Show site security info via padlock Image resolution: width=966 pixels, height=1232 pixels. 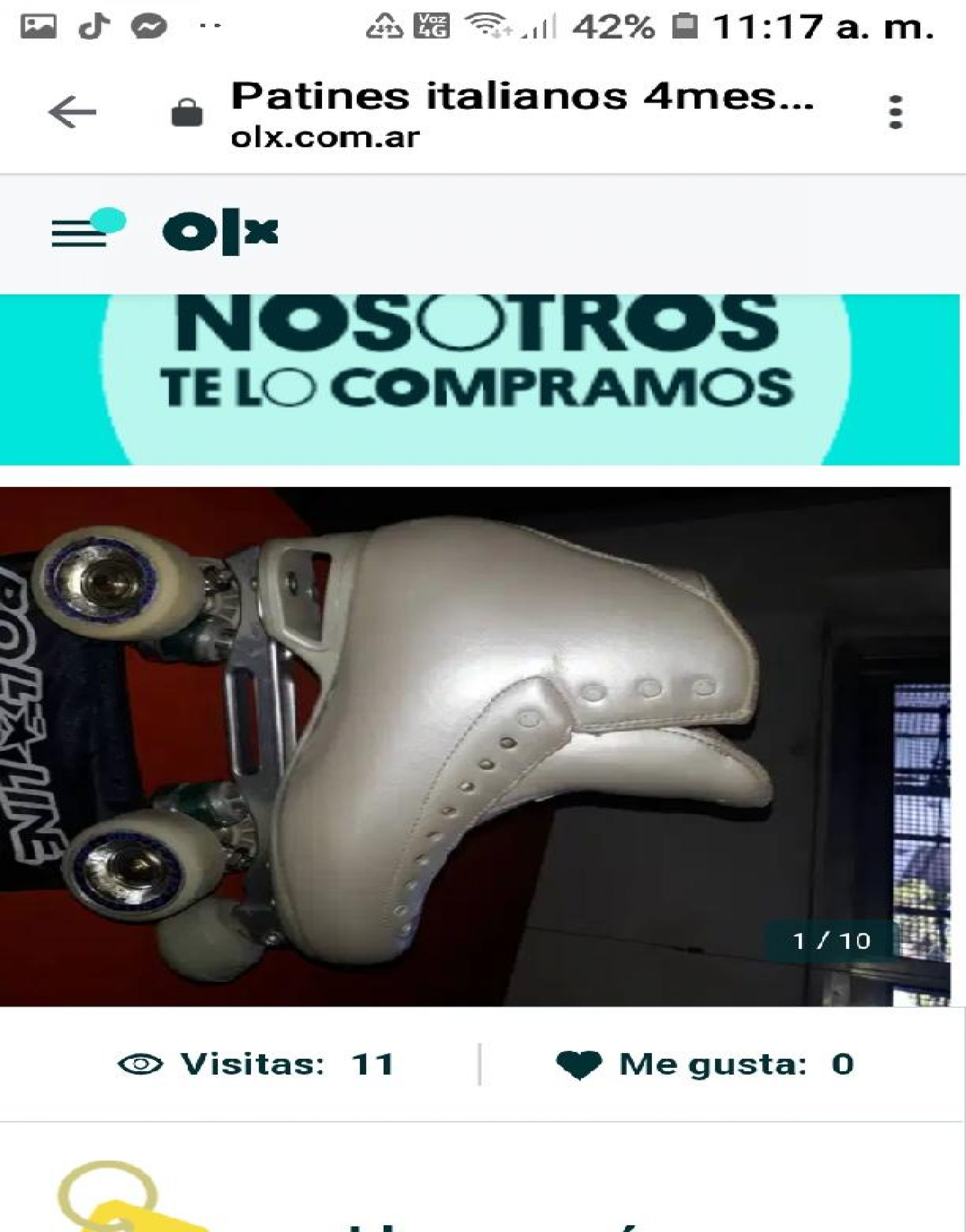coord(187,113)
